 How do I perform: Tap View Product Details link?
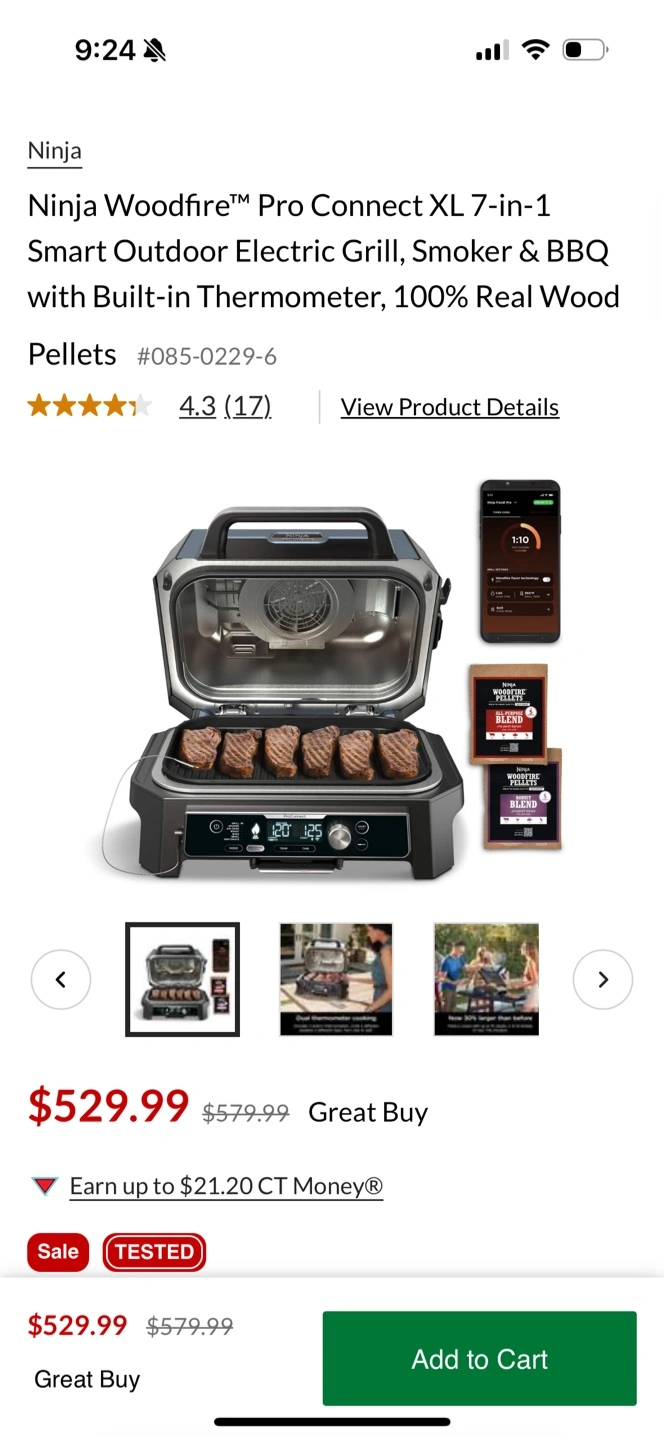click(450, 407)
